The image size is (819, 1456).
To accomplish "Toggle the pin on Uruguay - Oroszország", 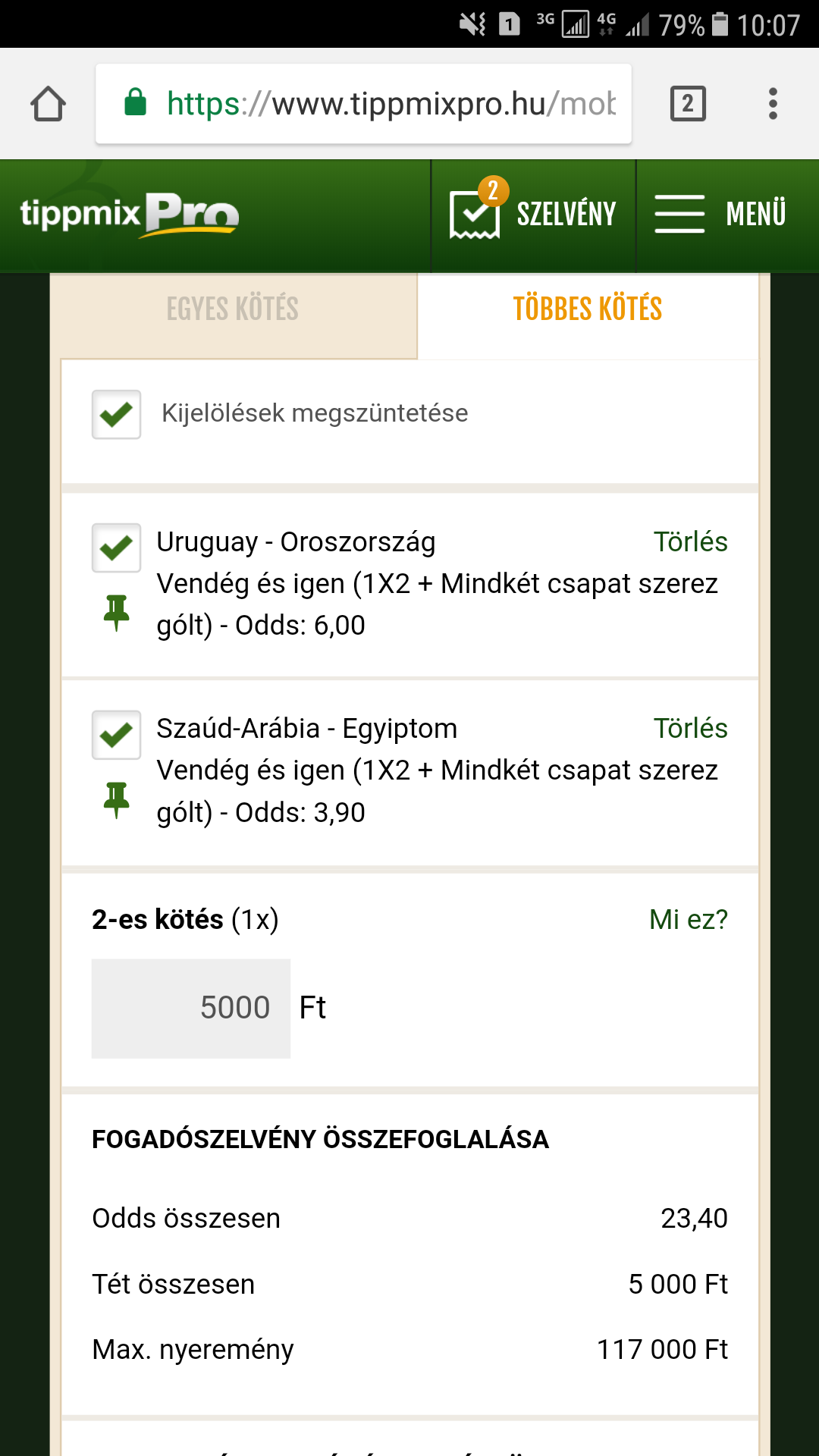I will 116,613.
